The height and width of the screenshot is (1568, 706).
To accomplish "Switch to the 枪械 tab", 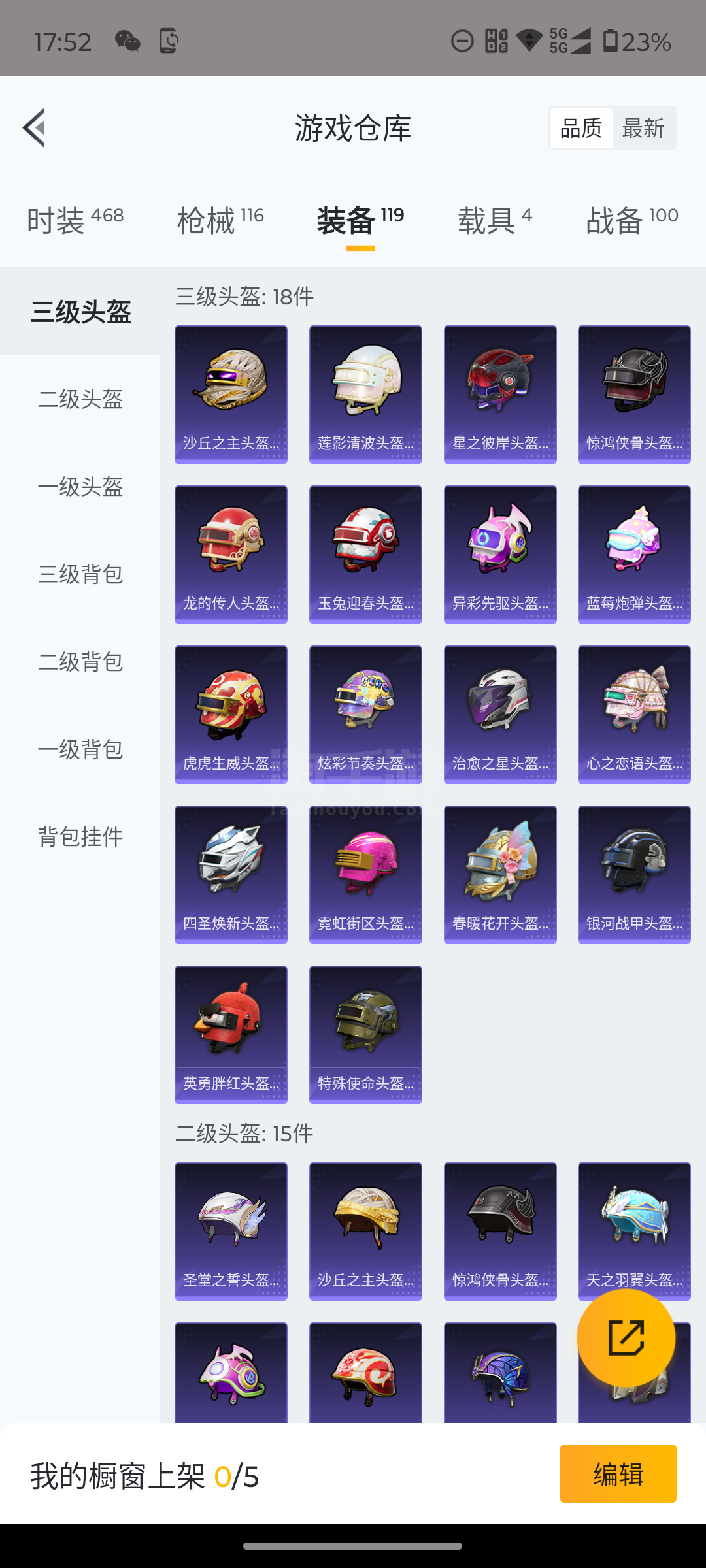I will (x=220, y=220).
